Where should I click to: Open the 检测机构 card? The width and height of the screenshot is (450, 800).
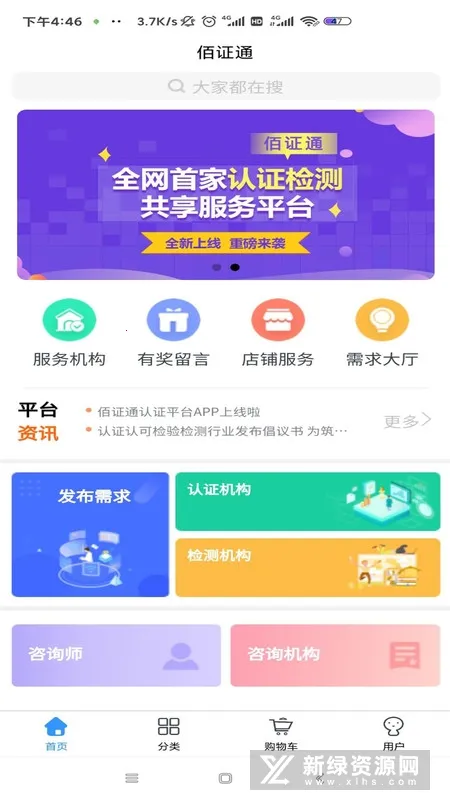point(308,567)
